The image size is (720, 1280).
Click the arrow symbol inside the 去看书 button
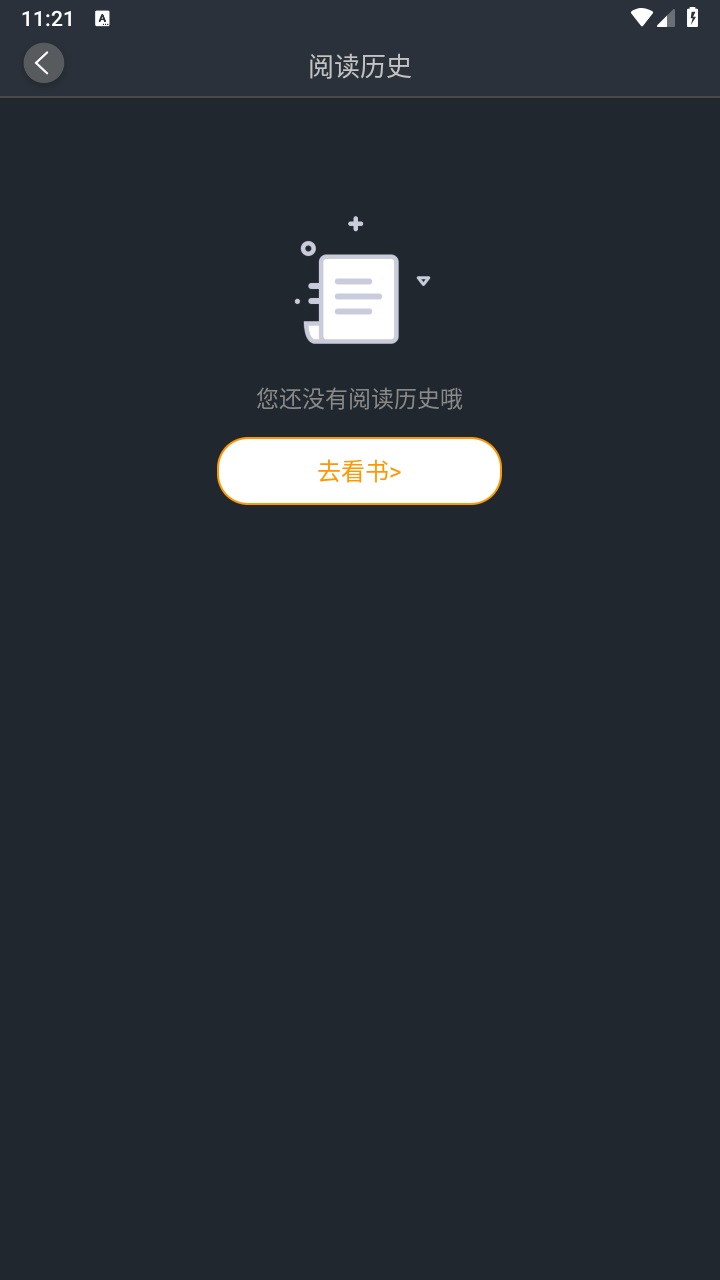pos(396,470)
